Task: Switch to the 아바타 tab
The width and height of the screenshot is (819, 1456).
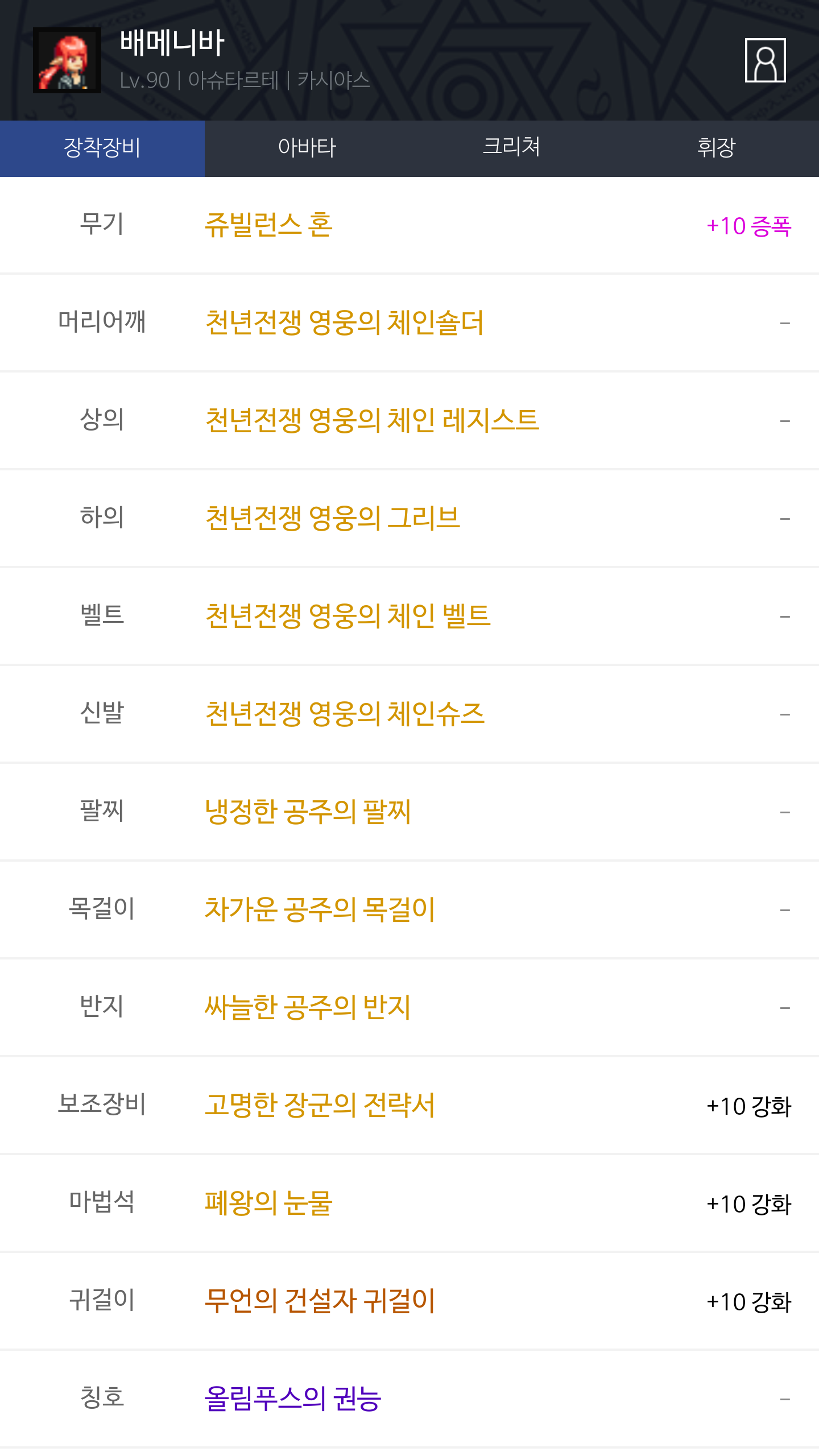Action: [307, 148]
